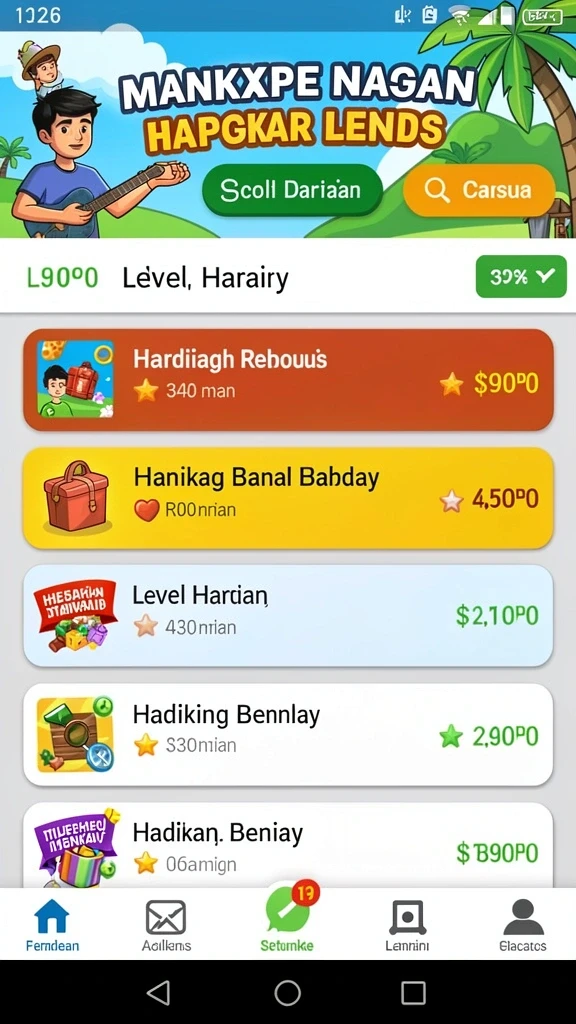
Task: Switch to the Lennini tab
Action: pyautogui.click(x=408, y=925)
